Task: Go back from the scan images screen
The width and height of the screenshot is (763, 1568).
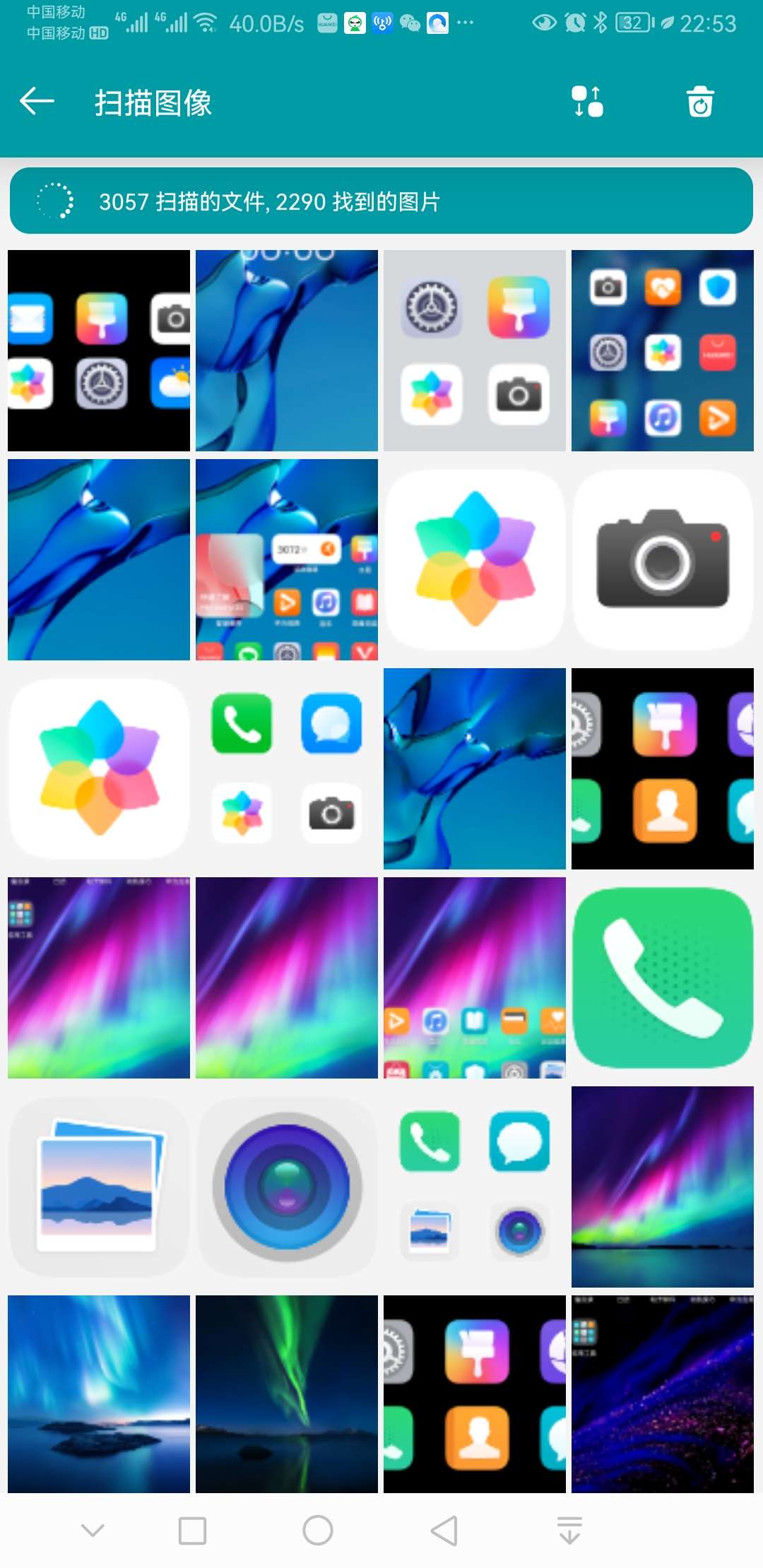Action: [x=37, y=102]
